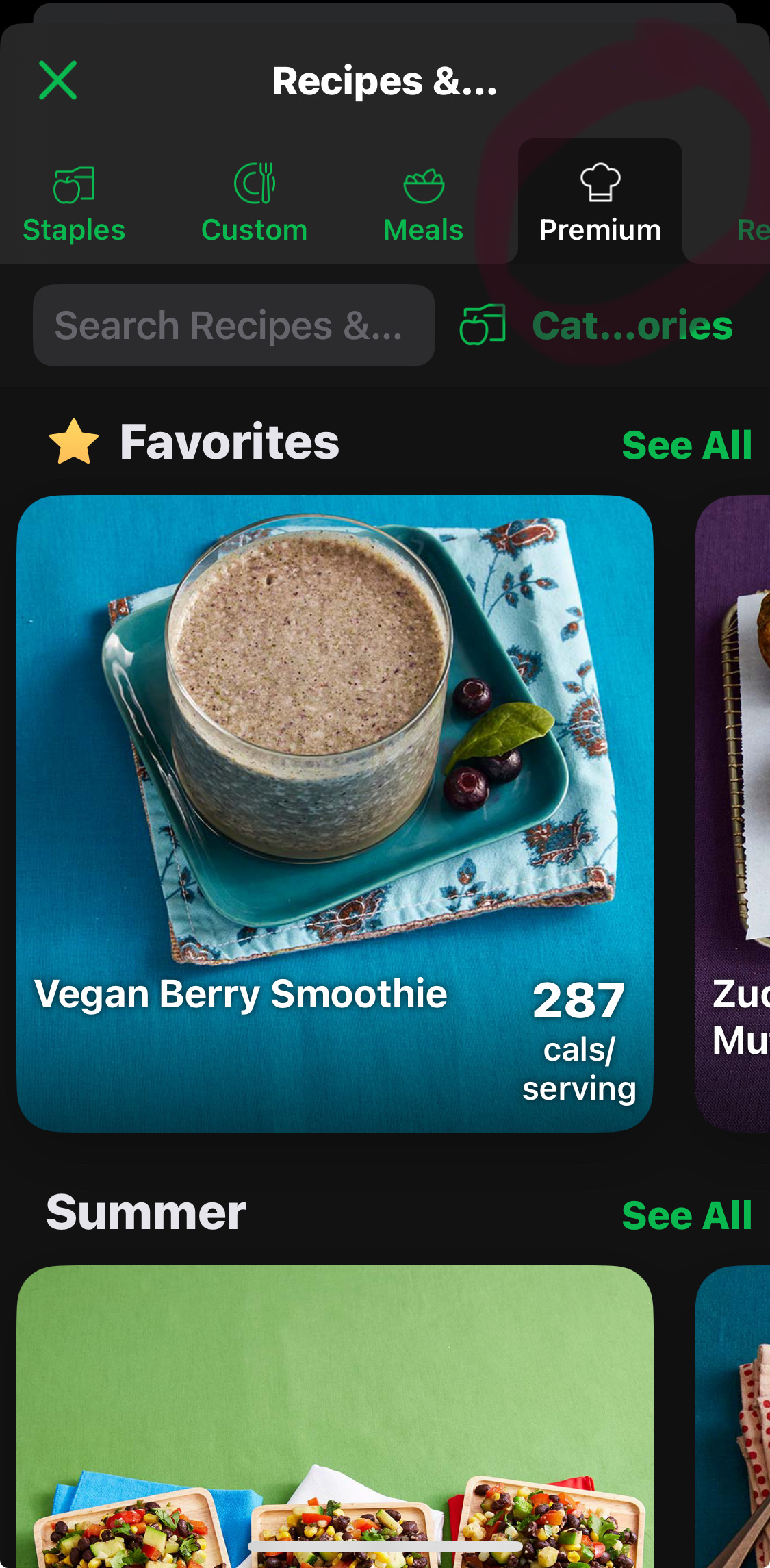The height and width of the screenshot is (1568, 770).
Task: Open recipe Categories
Action: tap(597, 325)
